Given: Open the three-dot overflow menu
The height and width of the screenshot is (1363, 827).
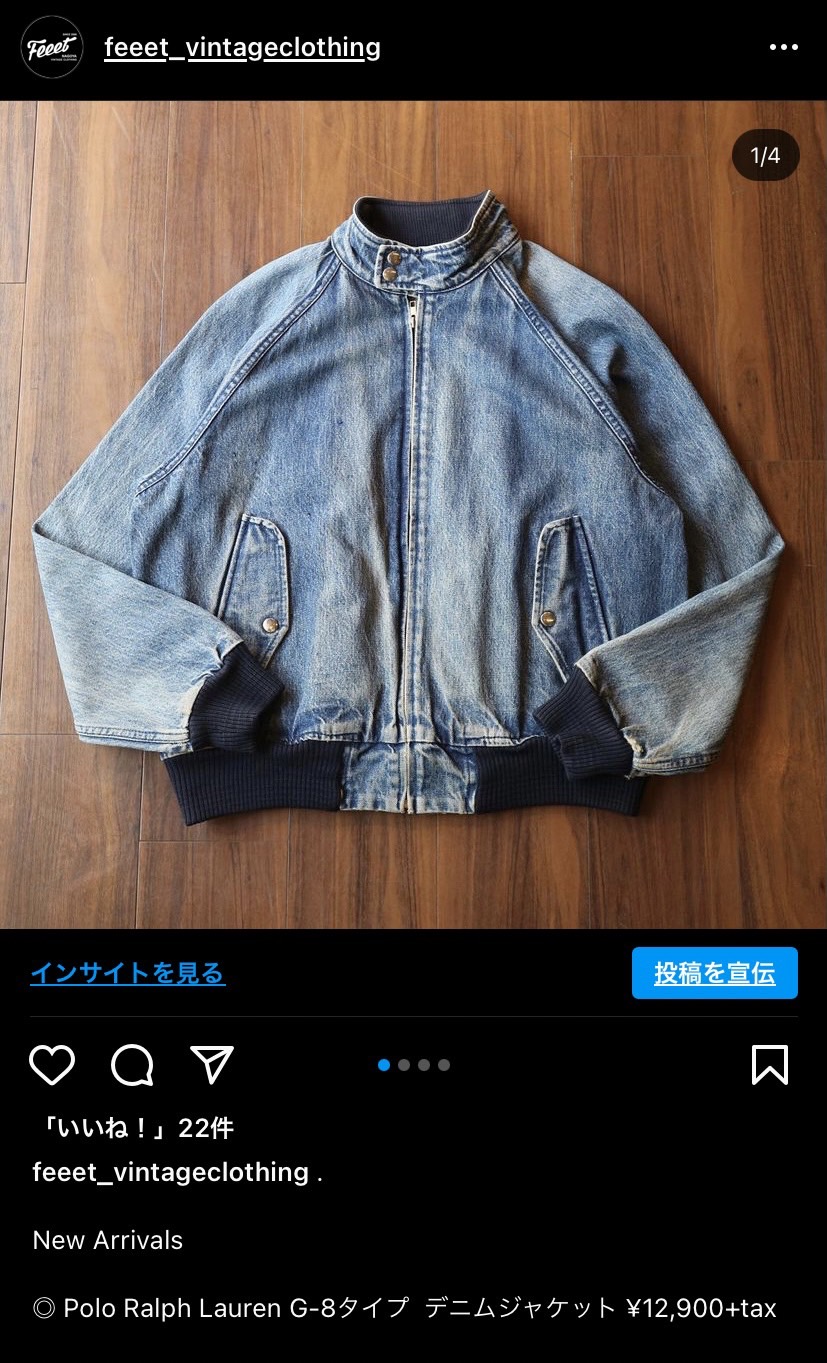Looking at the screenshot, I should point(783,47).
